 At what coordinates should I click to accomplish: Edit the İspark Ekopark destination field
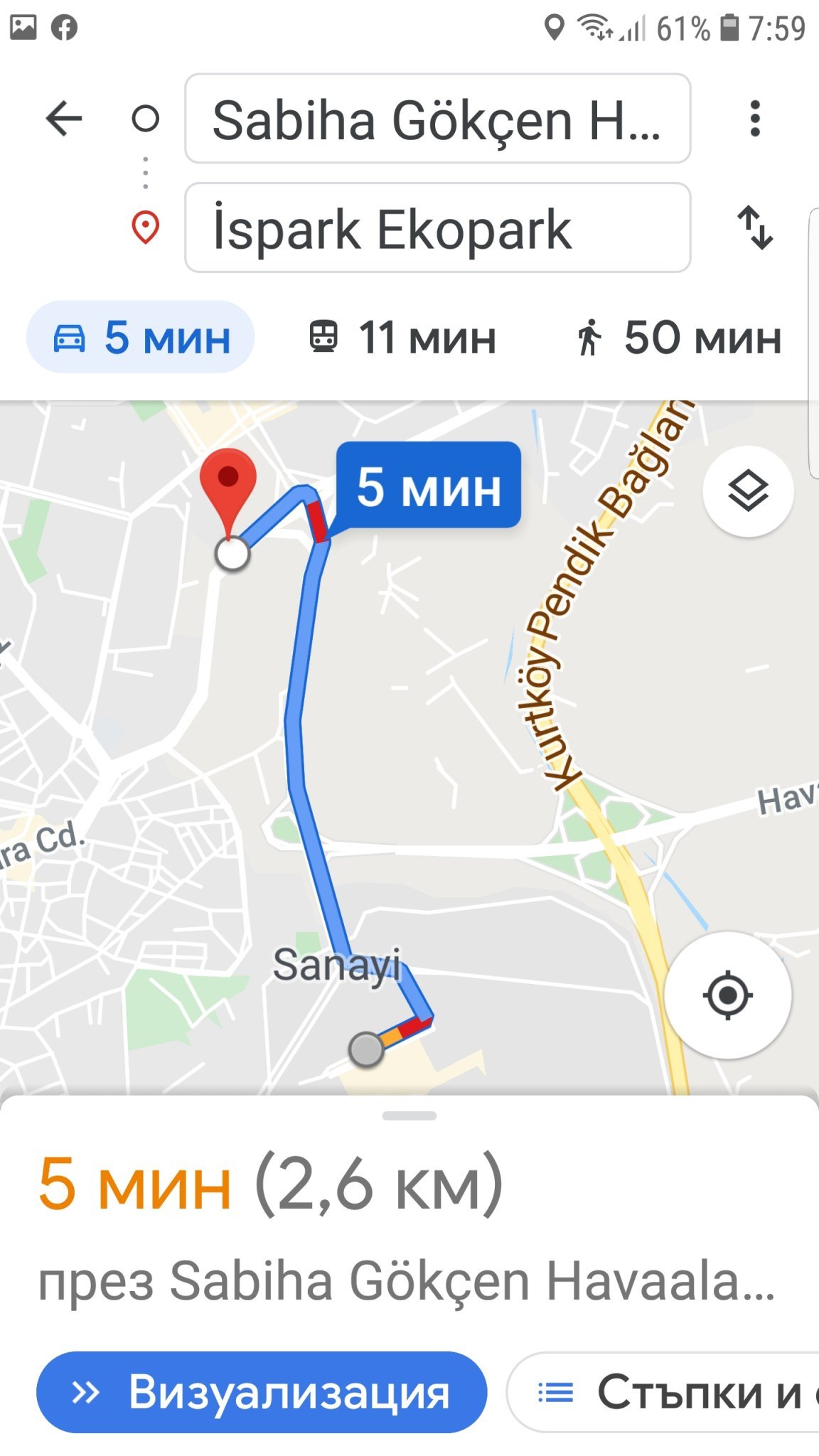coord(437,228)
